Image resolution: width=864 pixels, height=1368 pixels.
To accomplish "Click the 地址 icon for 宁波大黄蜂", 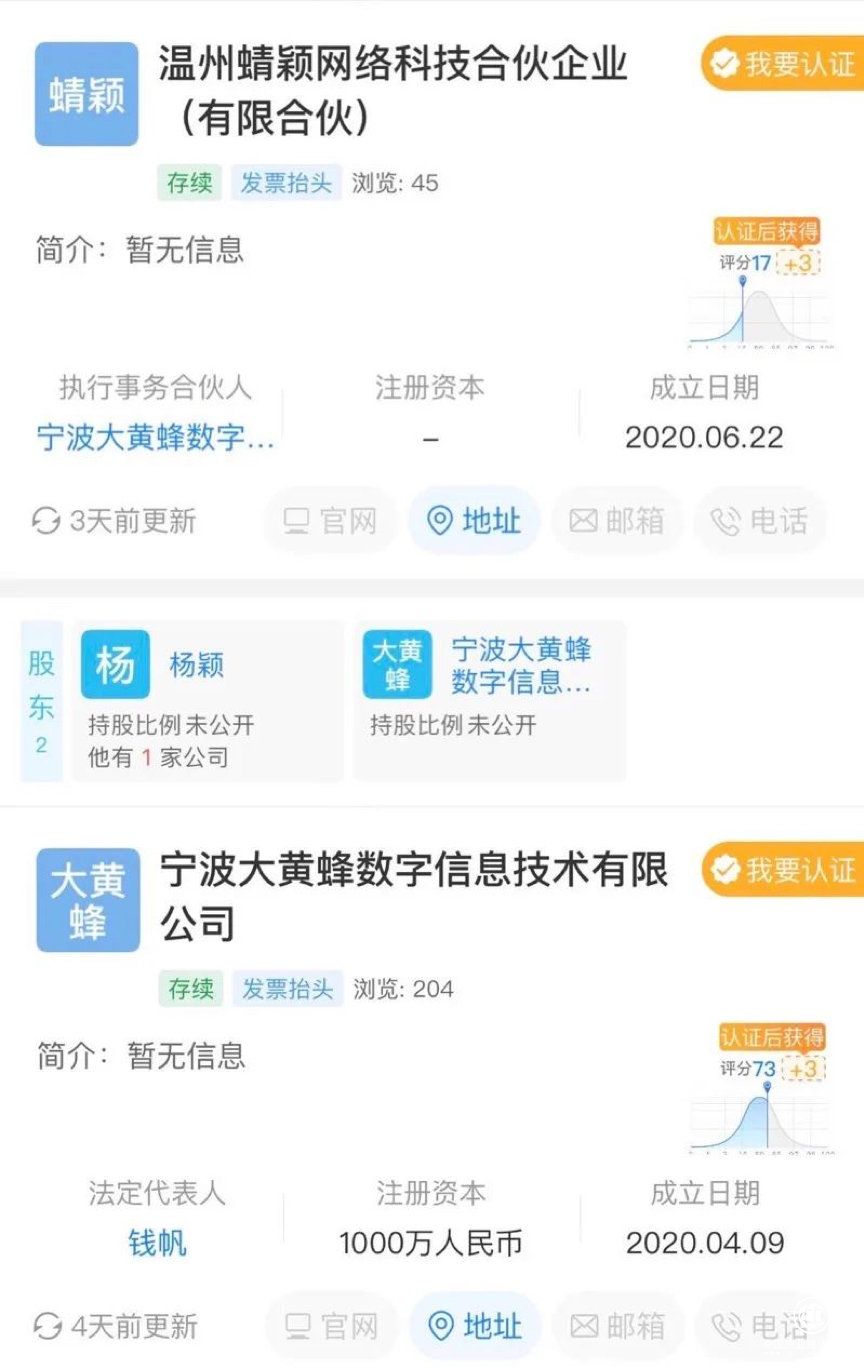I will pos(474,1326).
